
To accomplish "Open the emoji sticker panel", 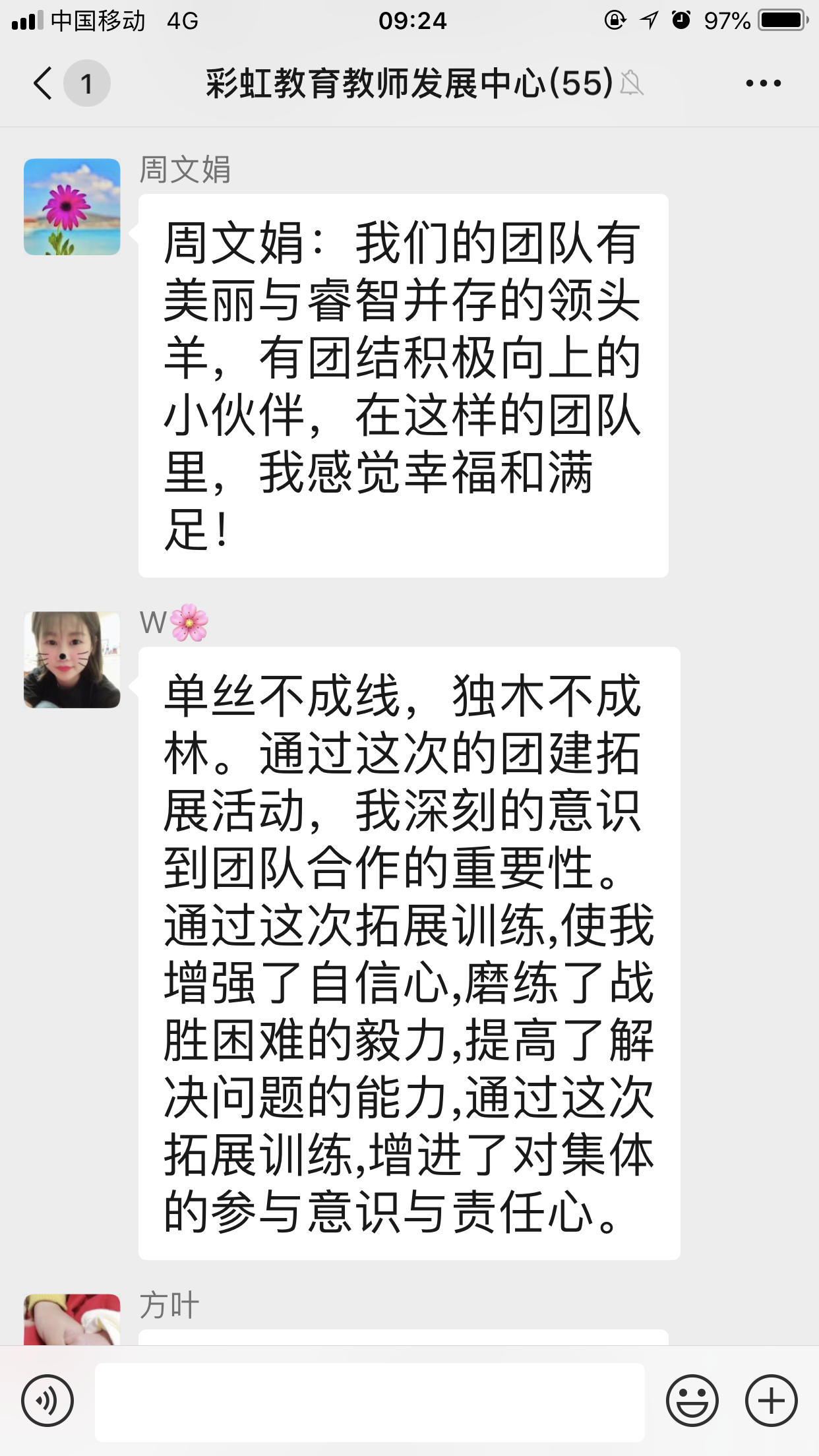I will pos(692,1401).
